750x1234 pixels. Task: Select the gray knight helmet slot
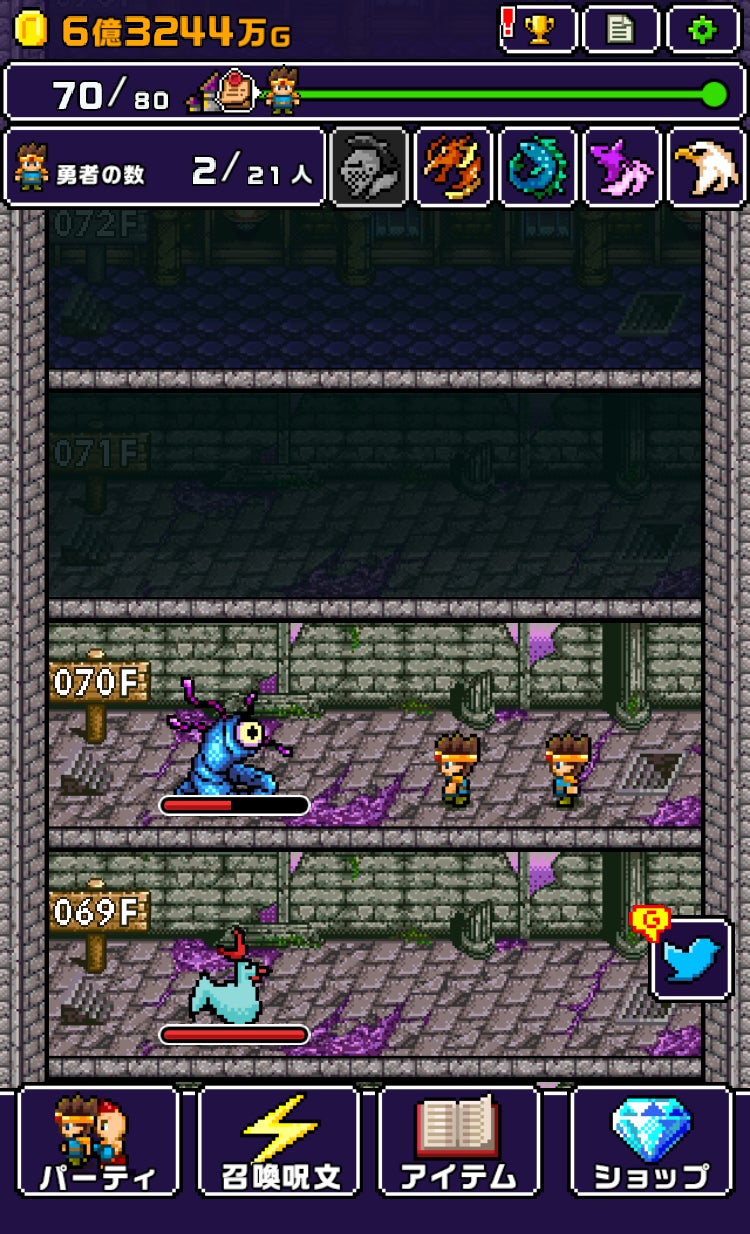click(x=369, y=167)
